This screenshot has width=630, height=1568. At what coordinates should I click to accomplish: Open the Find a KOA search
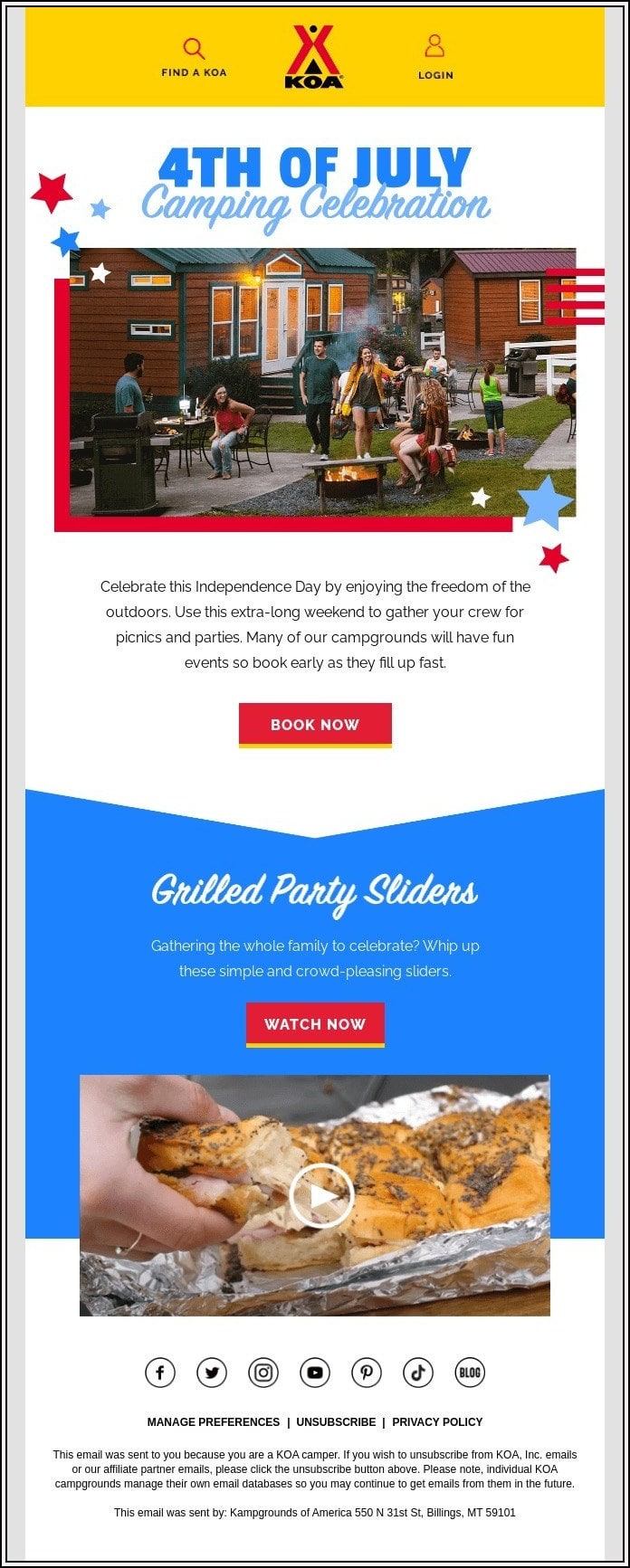(194, 58)
